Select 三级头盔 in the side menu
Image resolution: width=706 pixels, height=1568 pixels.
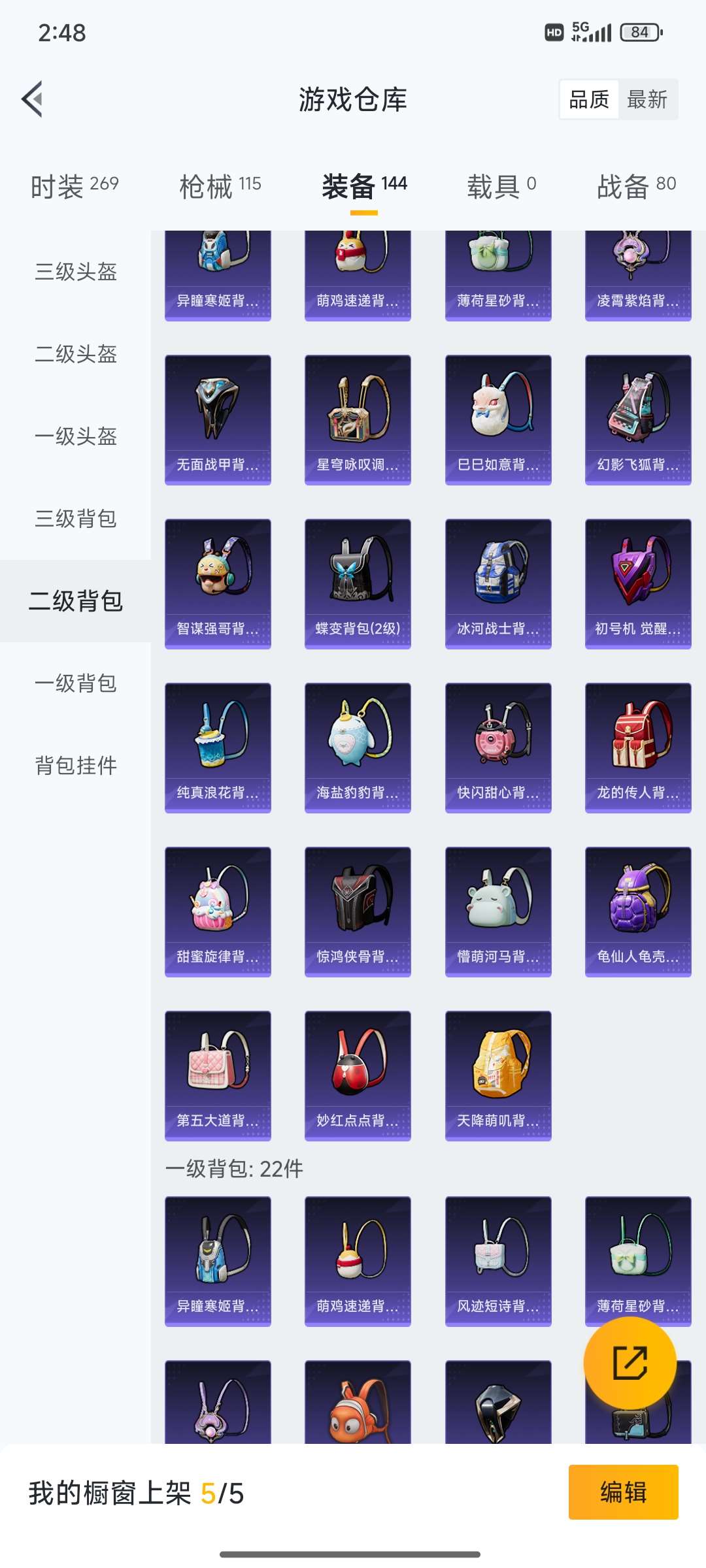tap(76, 272)
